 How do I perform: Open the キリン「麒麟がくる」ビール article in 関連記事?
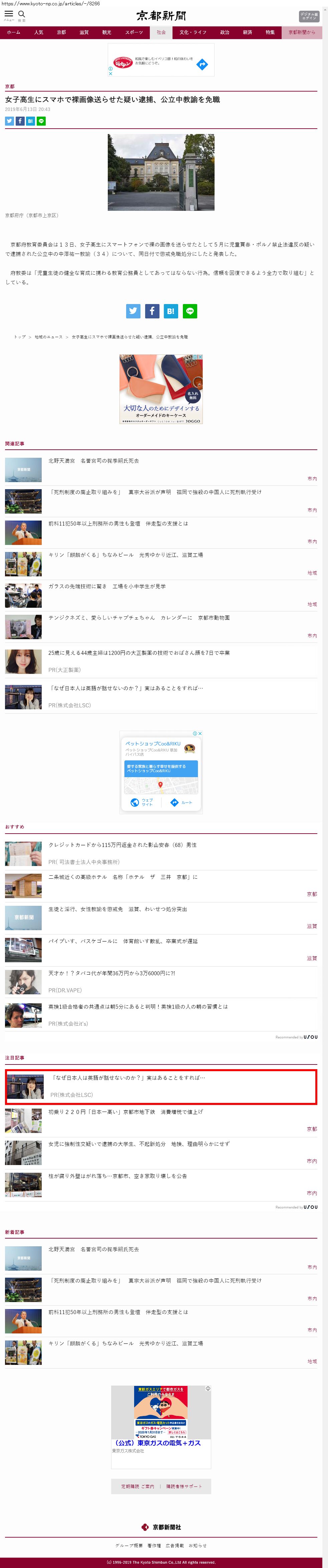(126, 555)
